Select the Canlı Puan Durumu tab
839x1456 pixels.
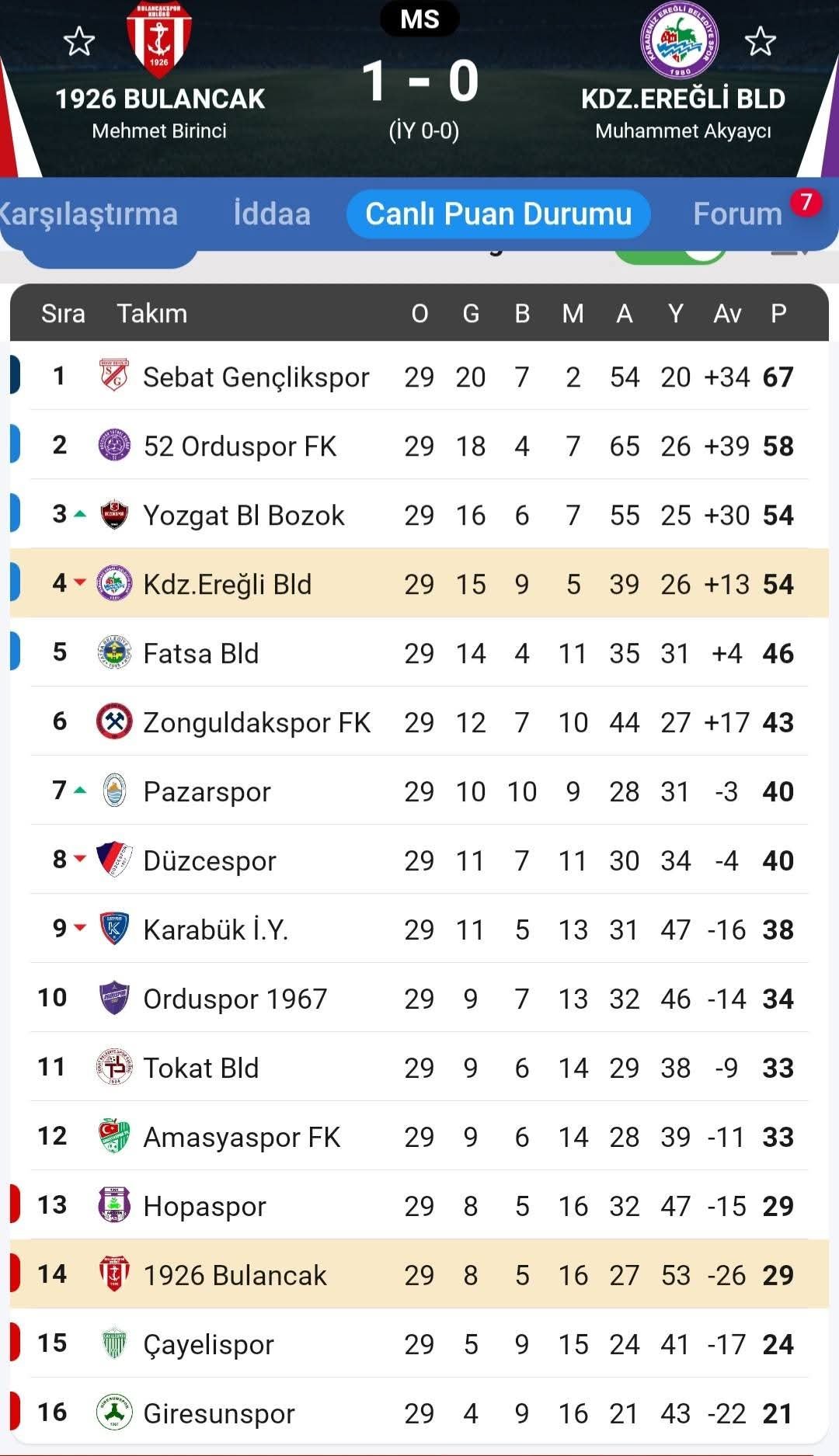click(x=498, y=214)
